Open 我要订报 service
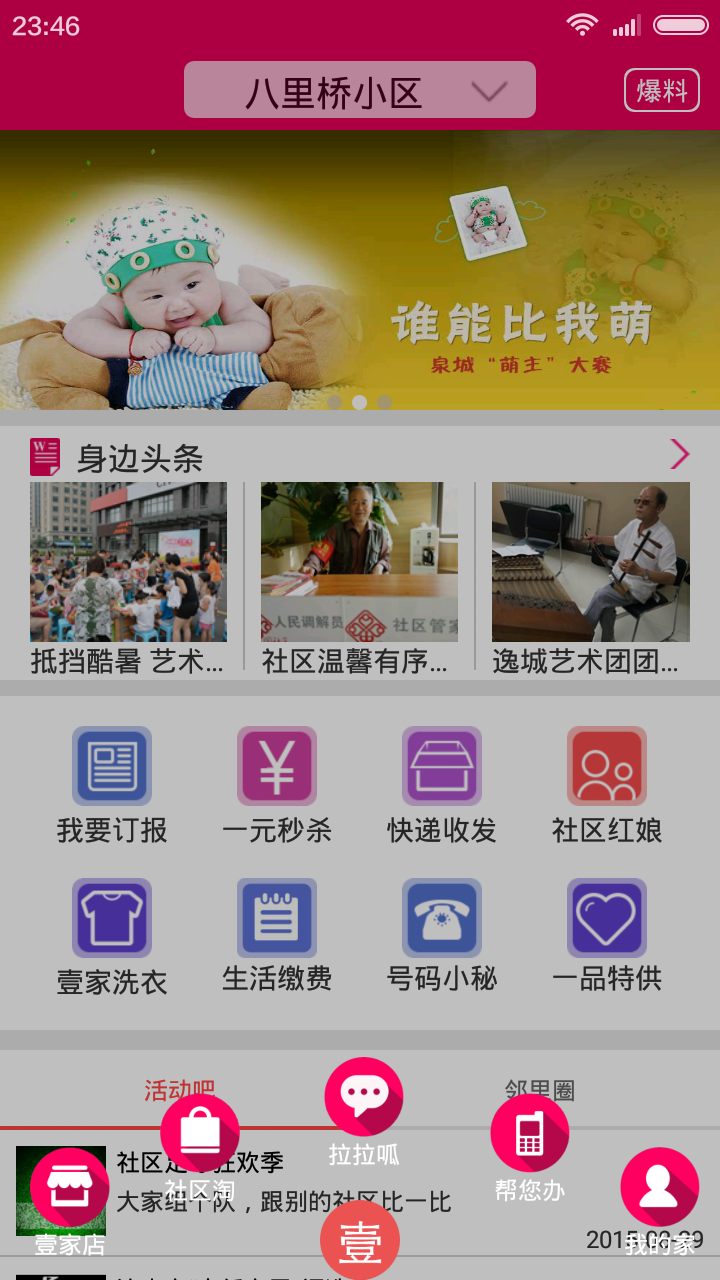Screen dimensions: 720x1280 pyautogui.click(x=112, y=766)
